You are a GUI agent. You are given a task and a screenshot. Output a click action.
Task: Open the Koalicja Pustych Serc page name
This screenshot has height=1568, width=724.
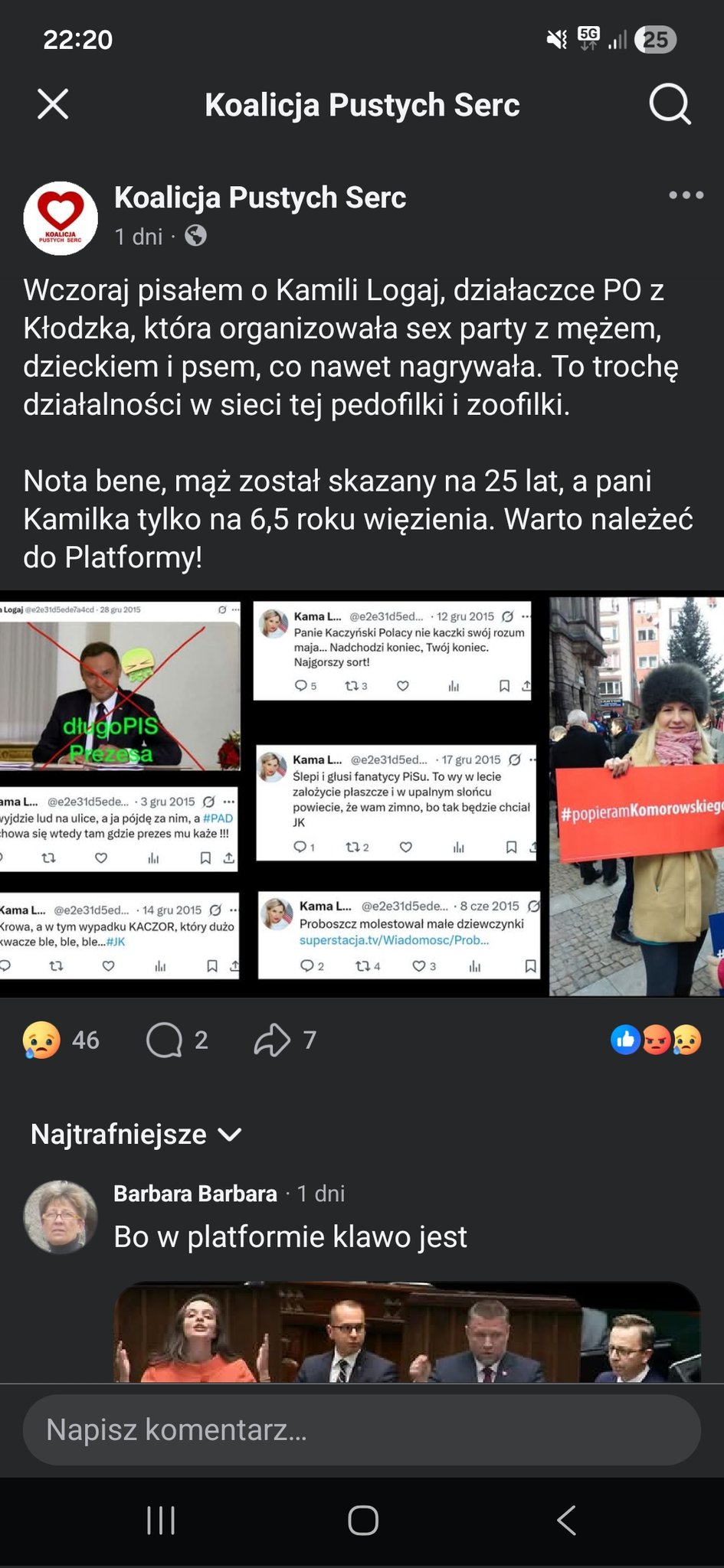pos(260,198)
